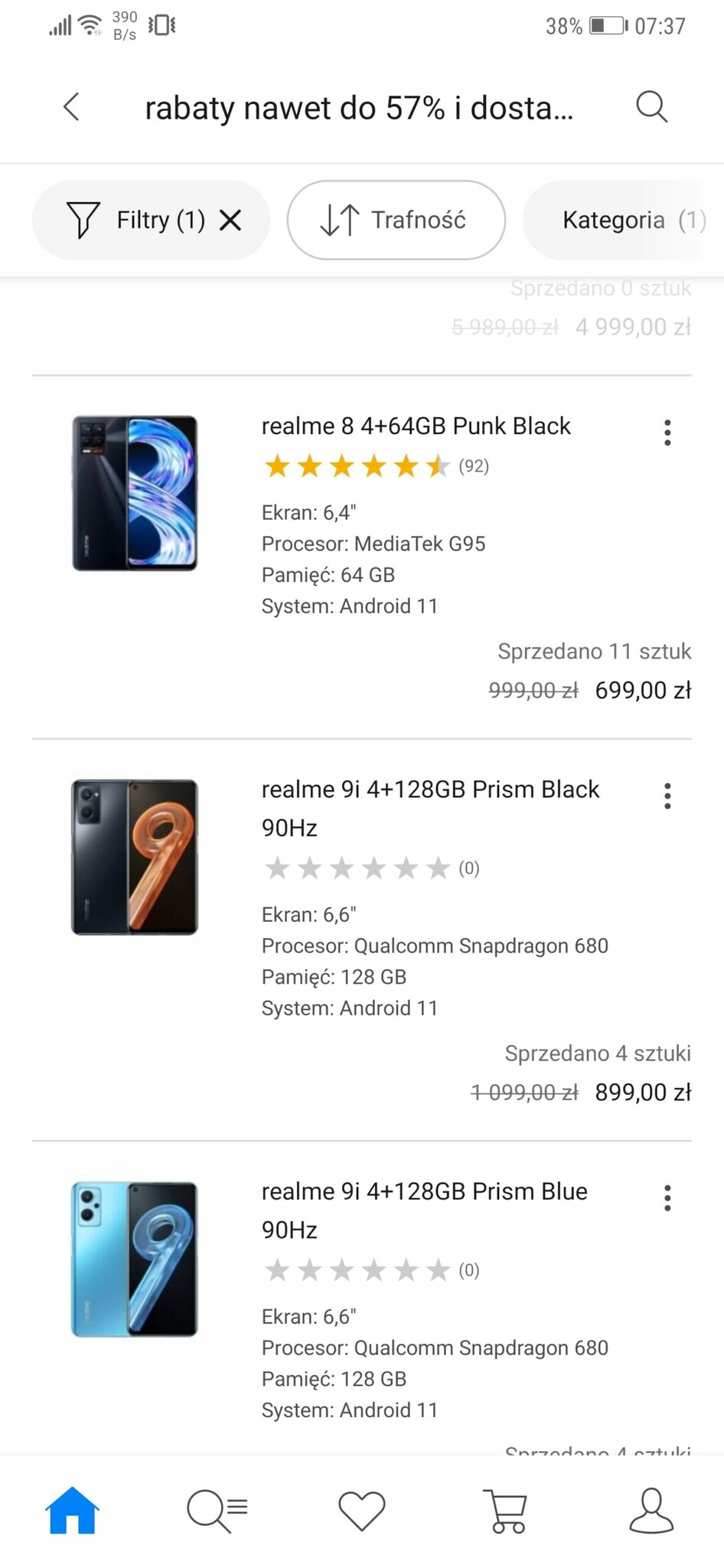This screenshot has width=724, height=1568.
Task: Go back using the top-left arrow
Action: 71,106
